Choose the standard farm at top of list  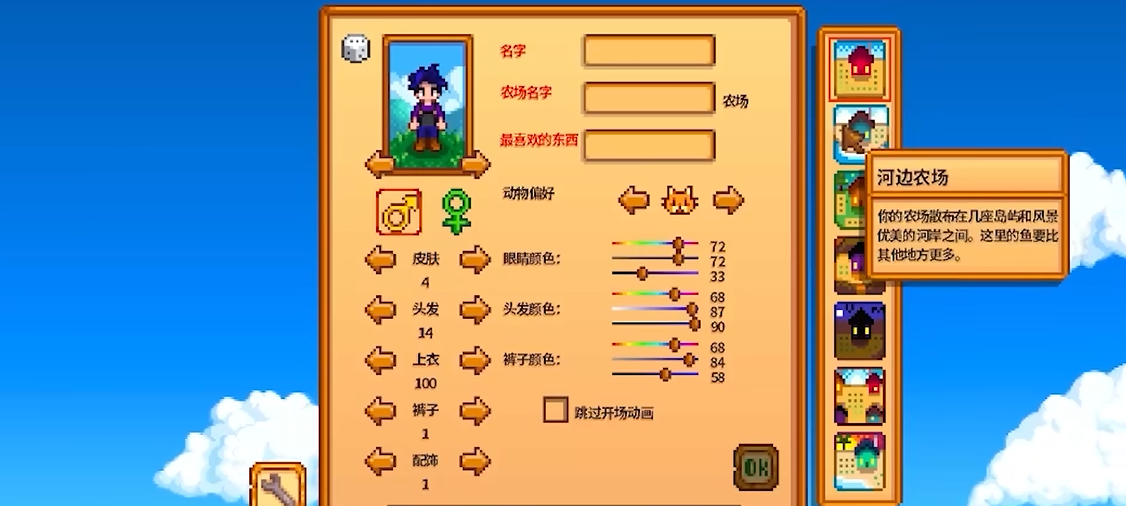pyautogui.click(x=860, y=68)
